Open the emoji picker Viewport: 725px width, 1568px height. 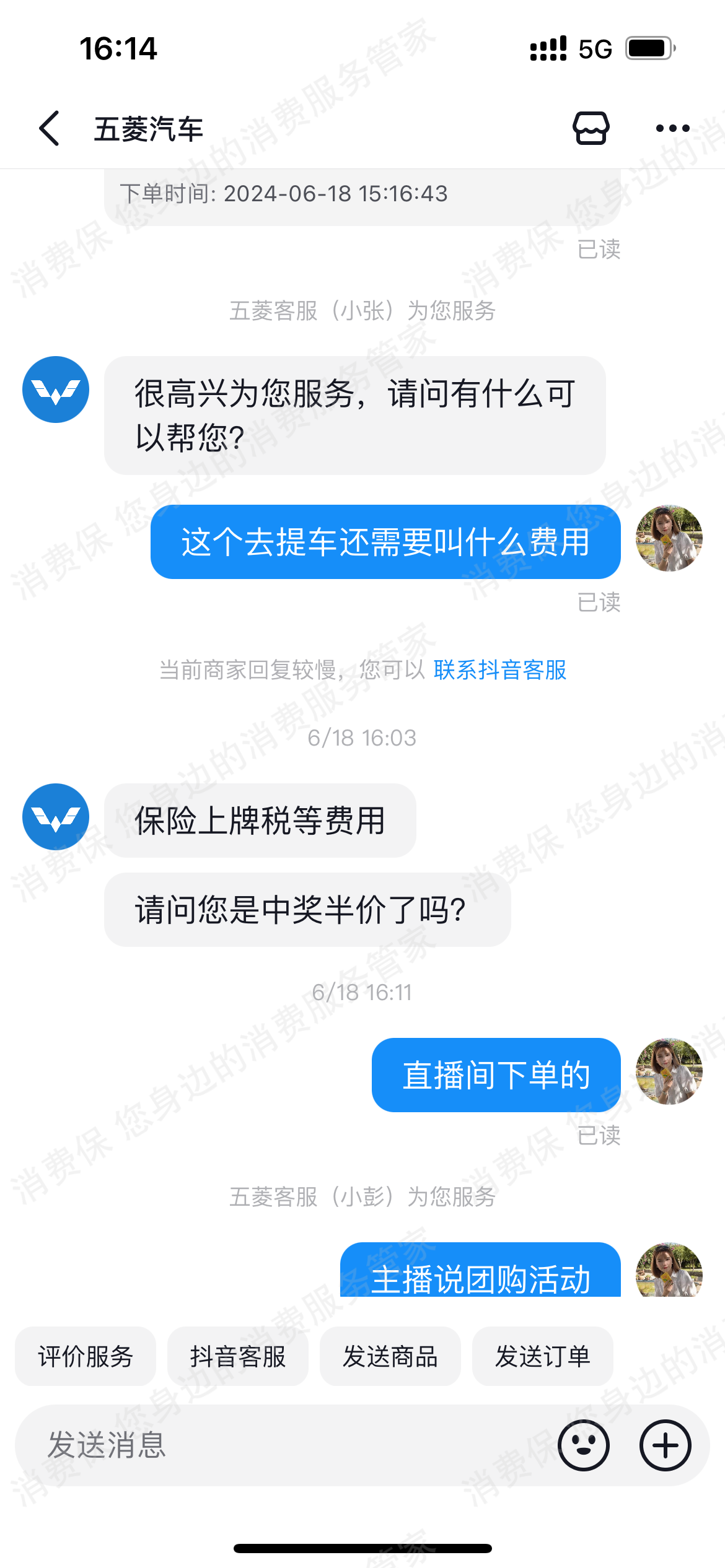point(583,1445)
